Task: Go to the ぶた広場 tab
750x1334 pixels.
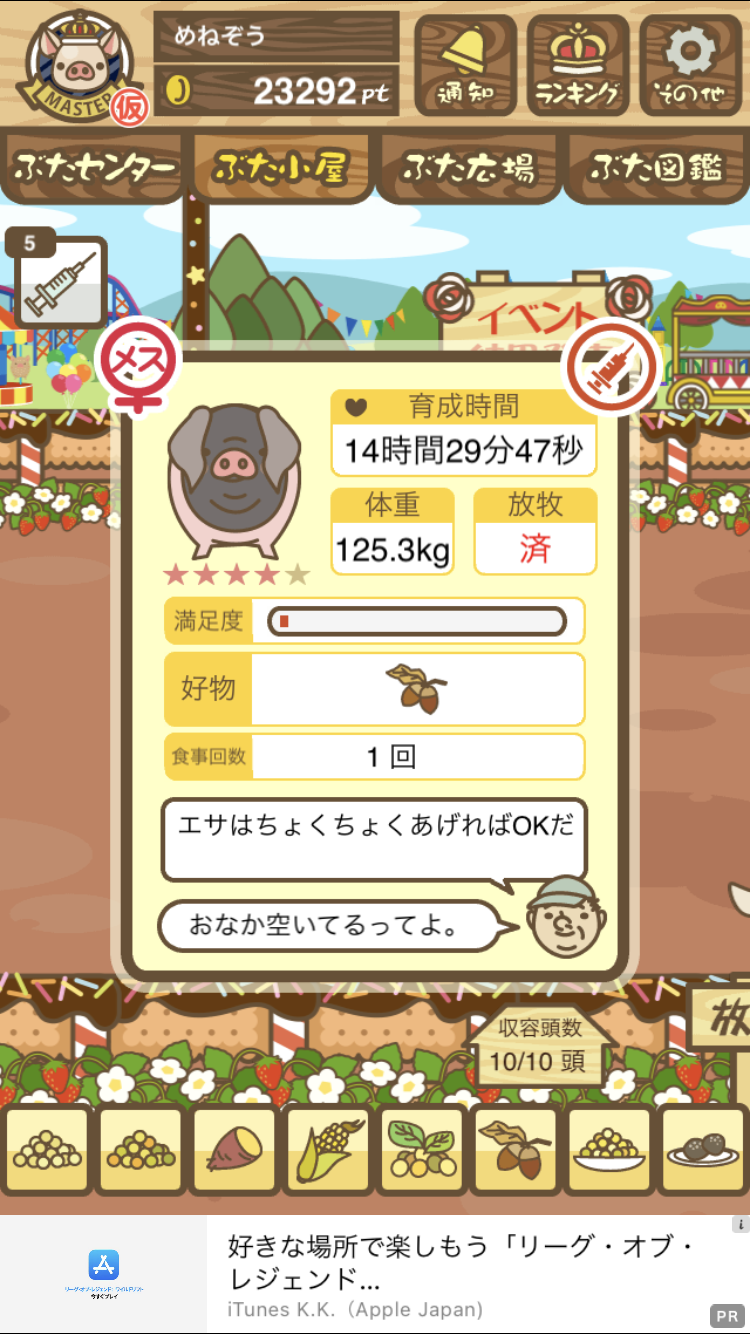Action: (468, 168)
